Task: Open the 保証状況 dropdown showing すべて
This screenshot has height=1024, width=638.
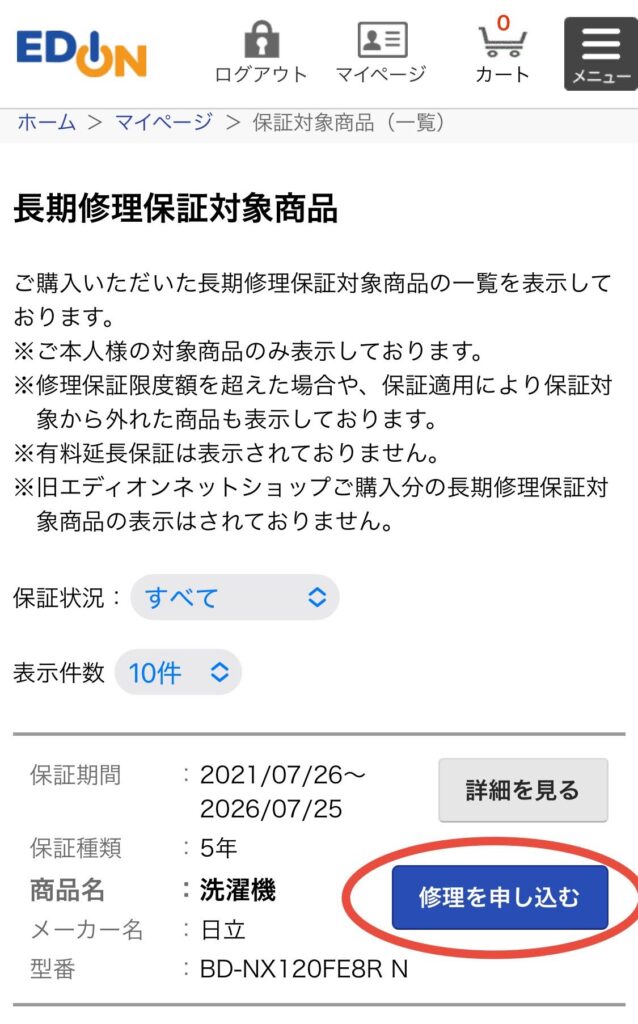Action: click(235, 597)
